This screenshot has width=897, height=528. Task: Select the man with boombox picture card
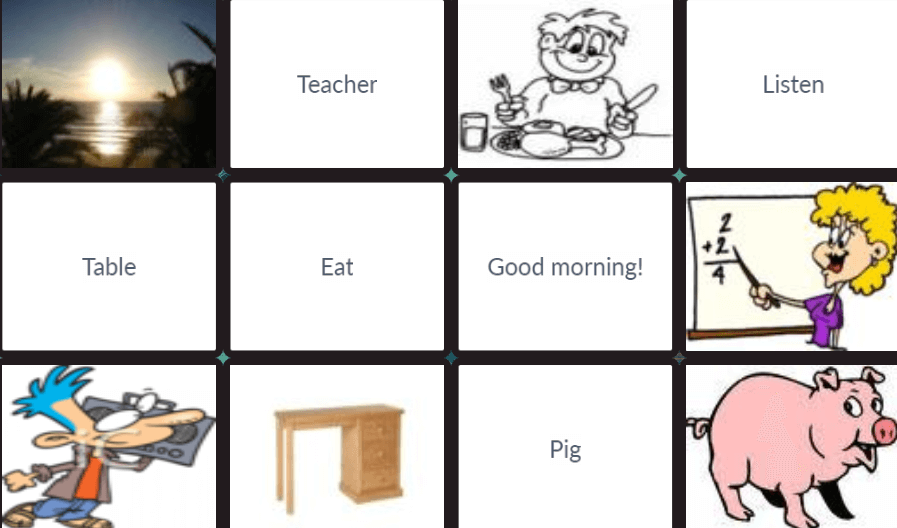[x=108, y=448]
